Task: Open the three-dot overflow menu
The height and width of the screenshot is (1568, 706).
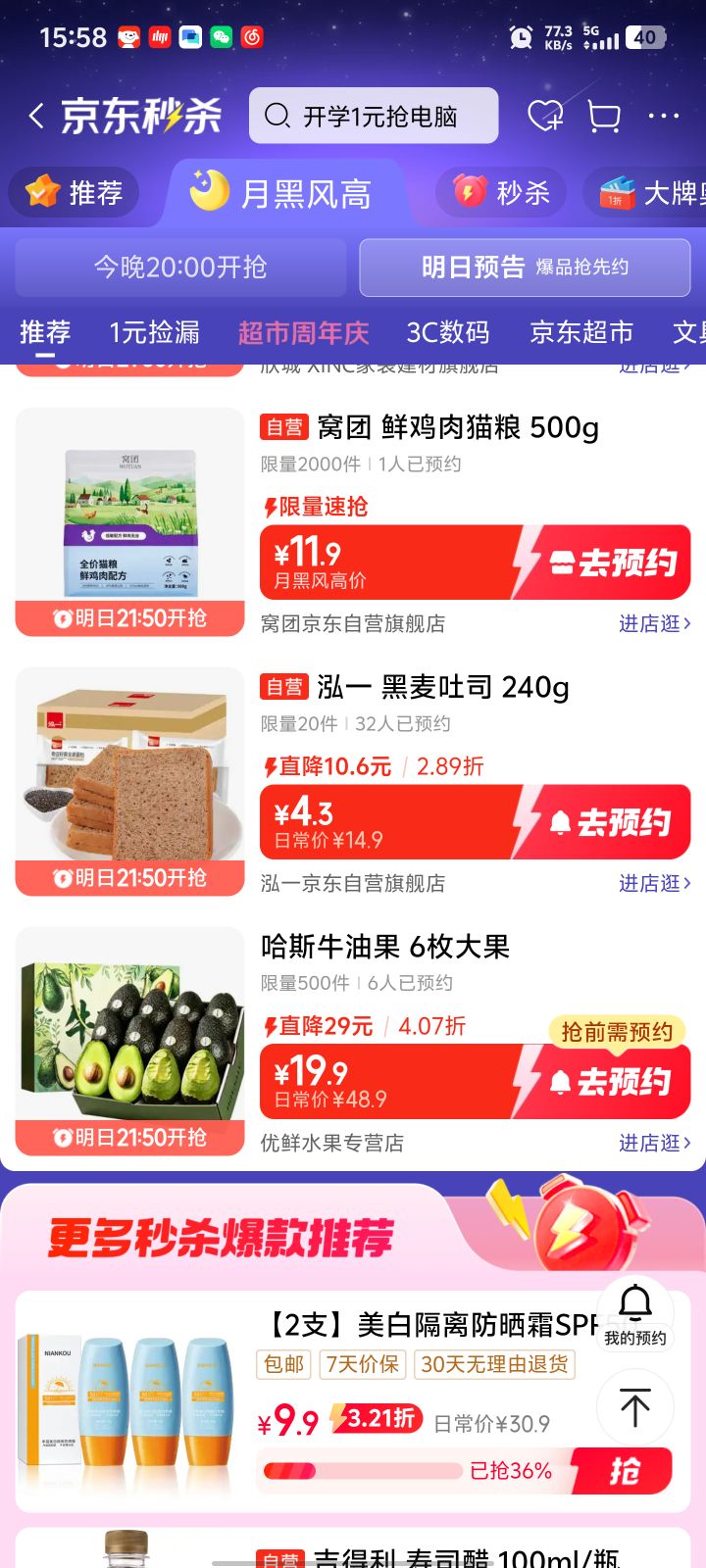Action: click(664, 116)
